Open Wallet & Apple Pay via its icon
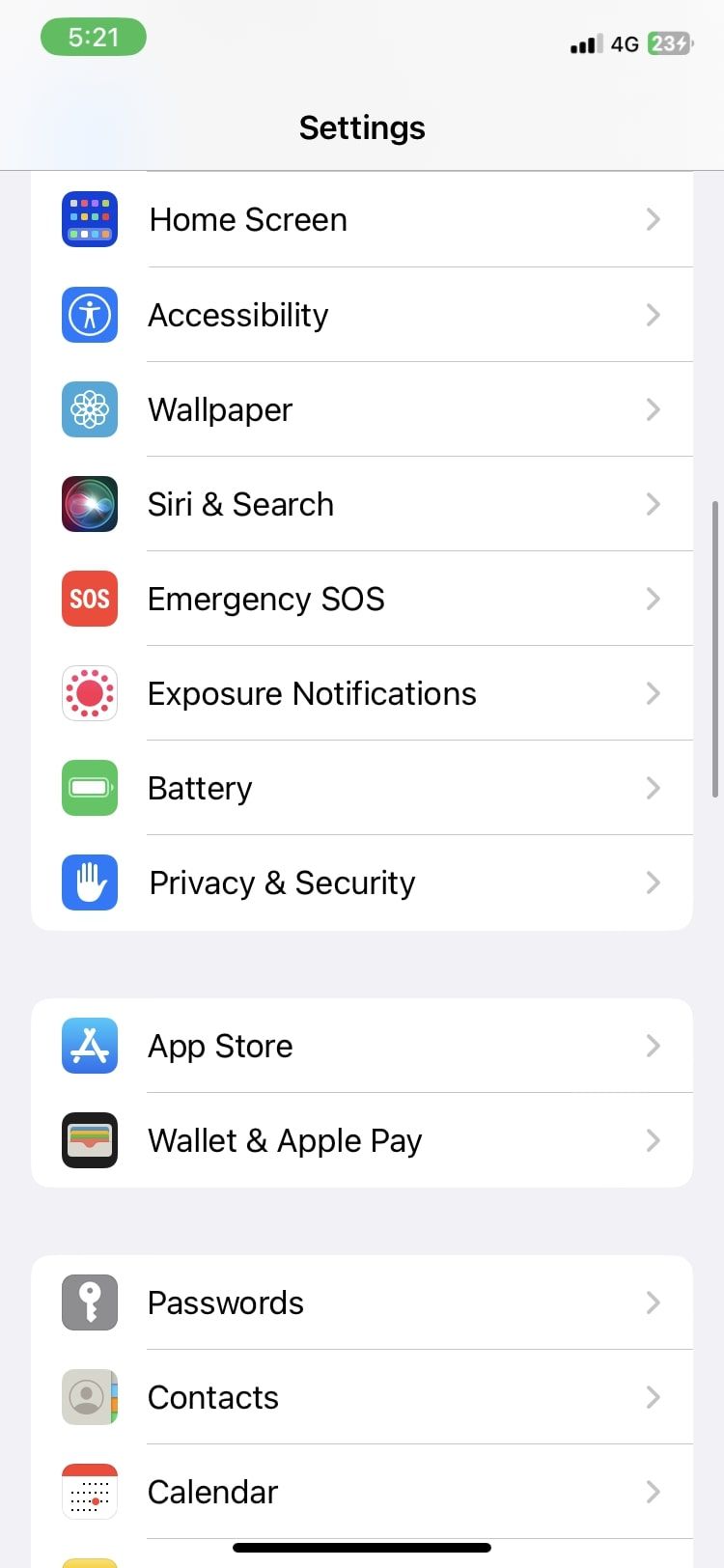 click(x=89, y=1139)
